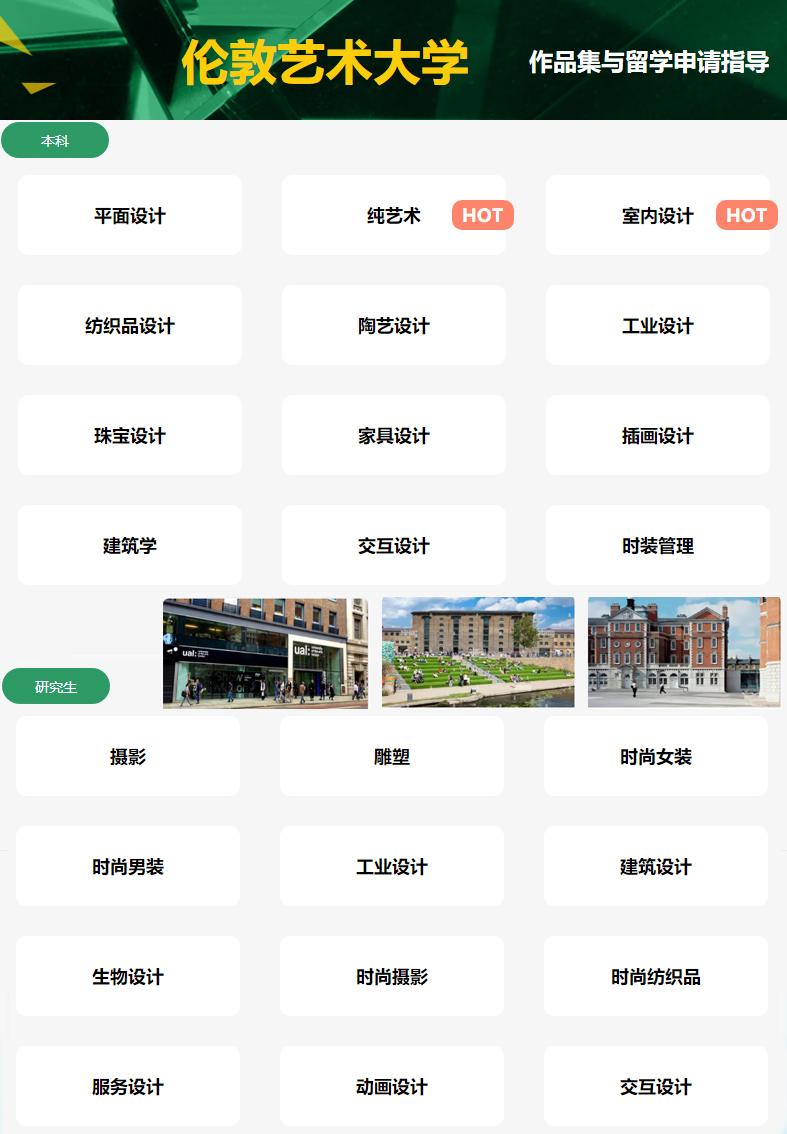787x1134 pixels.
Task: Select 时尚男装
Action: click(x=128, y=867)
